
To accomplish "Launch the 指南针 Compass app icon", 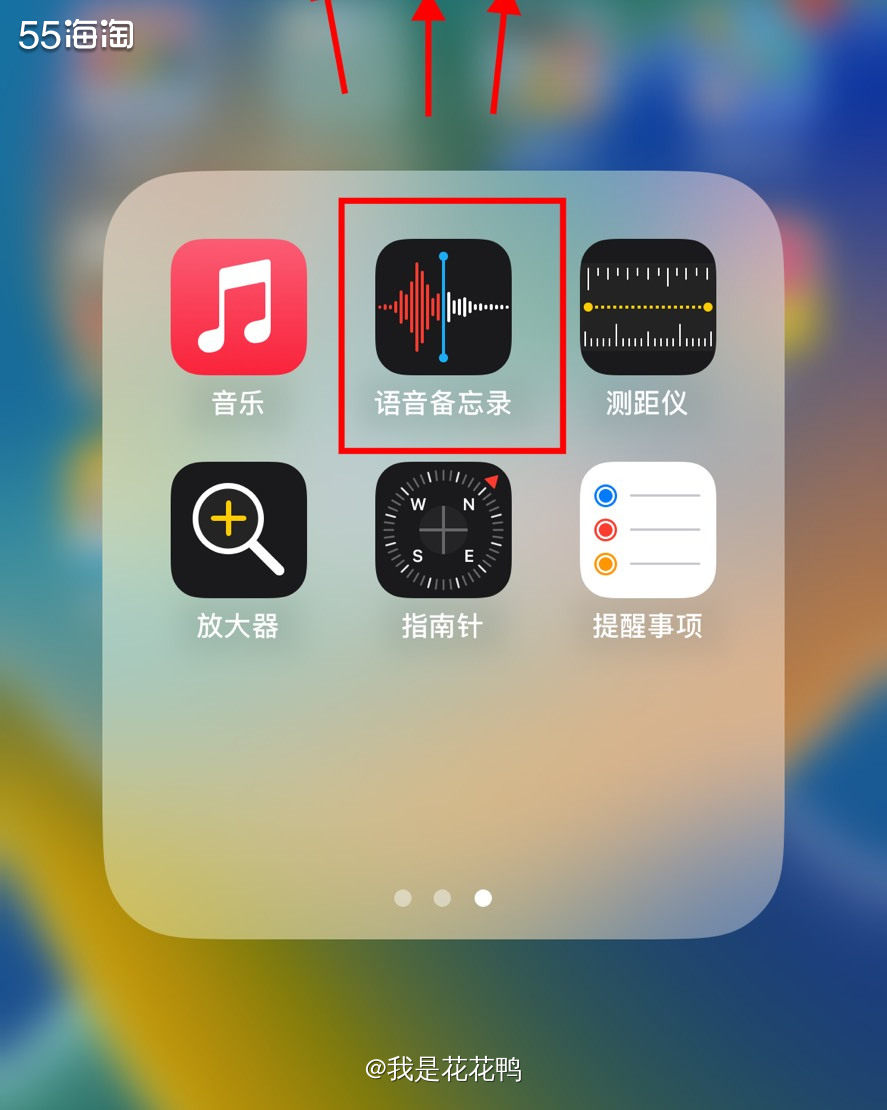I will 443,530.
